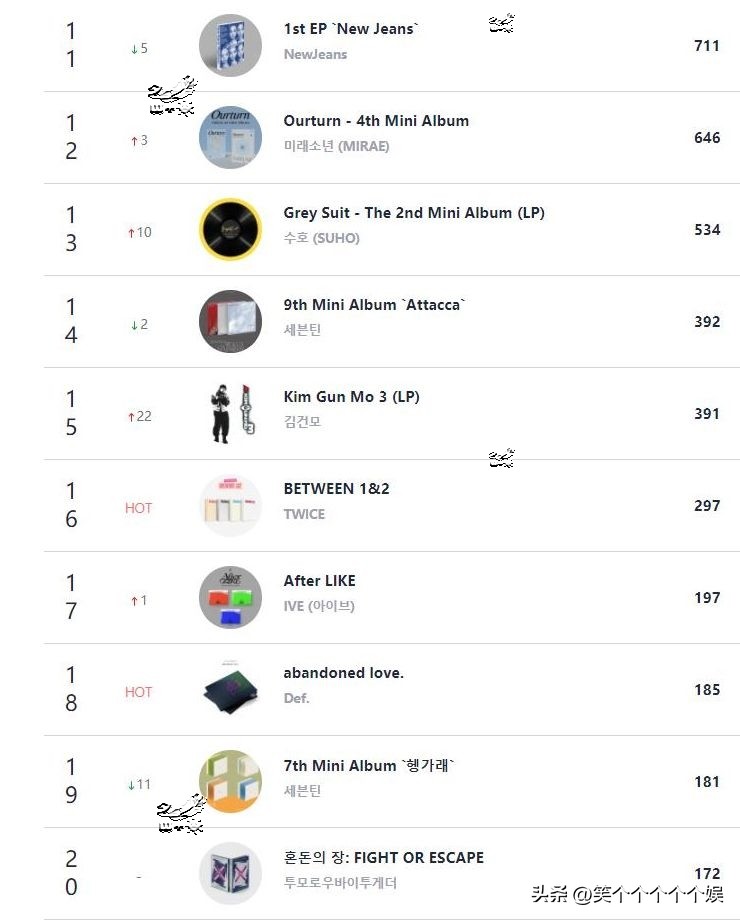Viewport: 740px width, 920px height.
Task: Open the Ourturn 4th Mini Album artwork
Action: [x=229, y=137]
